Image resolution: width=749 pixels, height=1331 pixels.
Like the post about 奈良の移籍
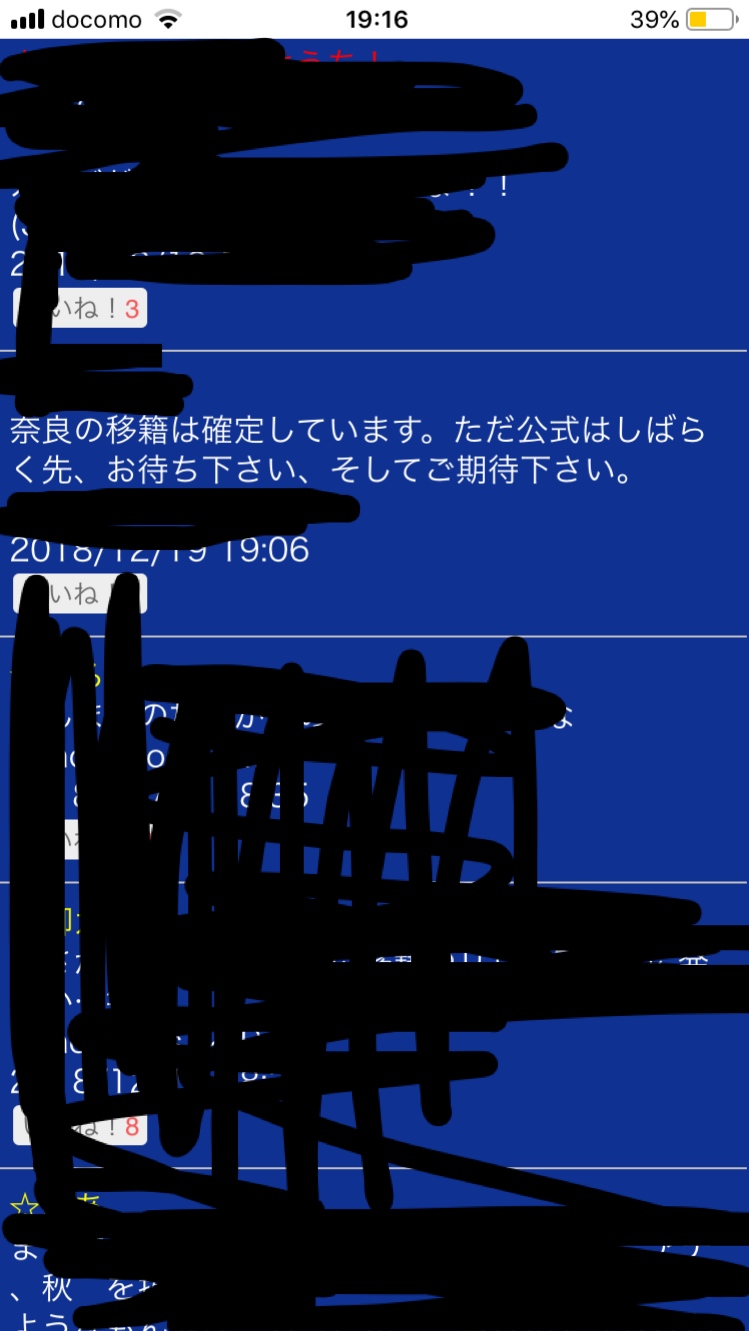[x=80, y=594]
